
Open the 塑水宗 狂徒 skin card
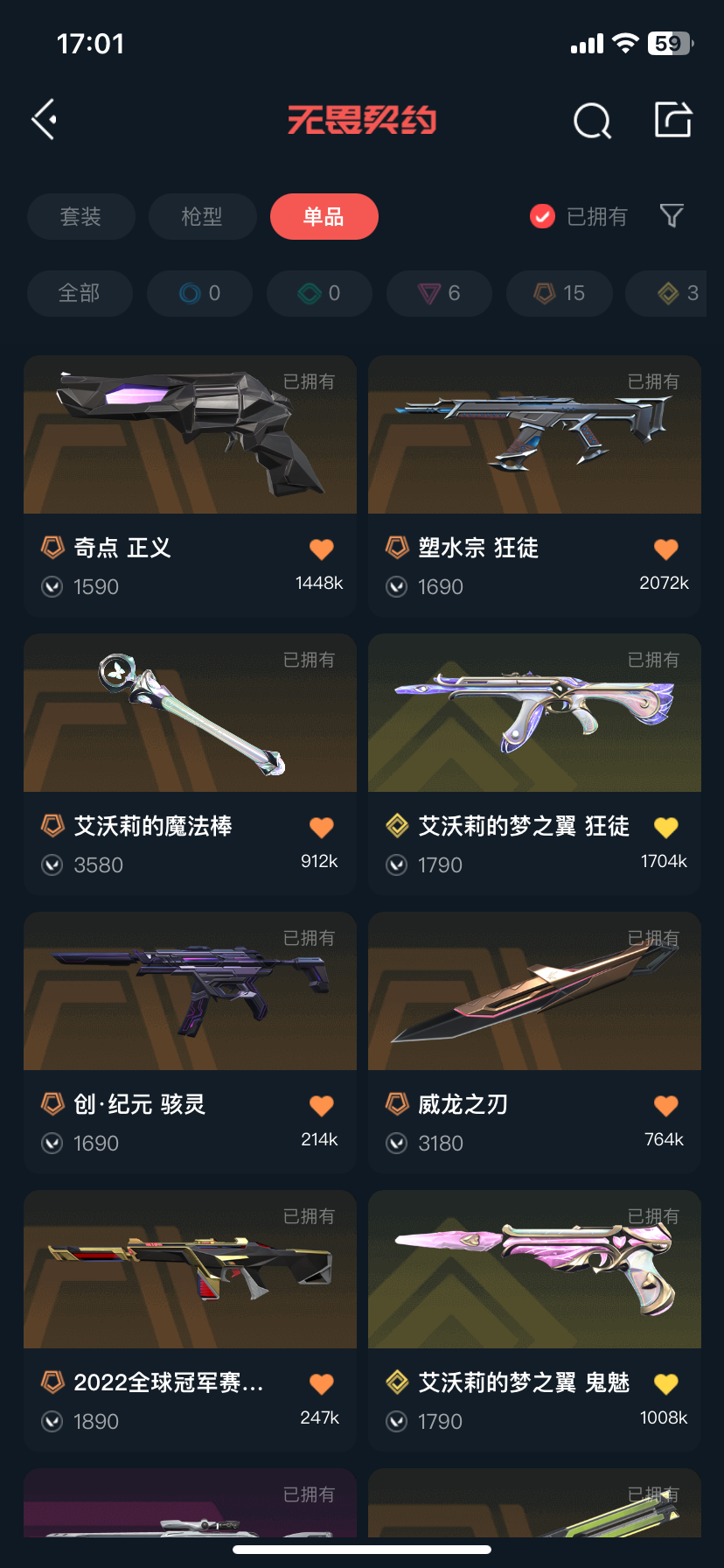point(534,486)
